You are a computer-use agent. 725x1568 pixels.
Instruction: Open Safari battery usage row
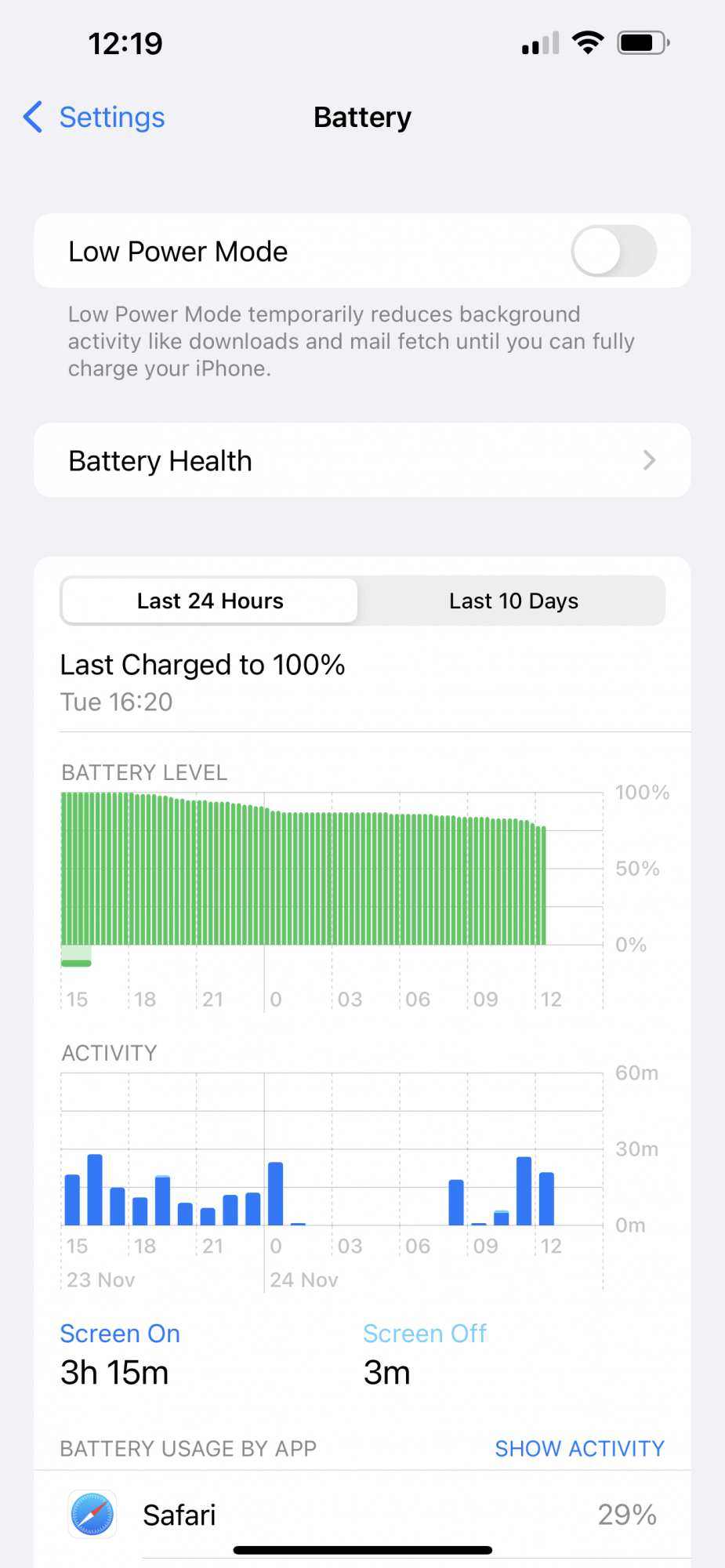(362, 1515)
